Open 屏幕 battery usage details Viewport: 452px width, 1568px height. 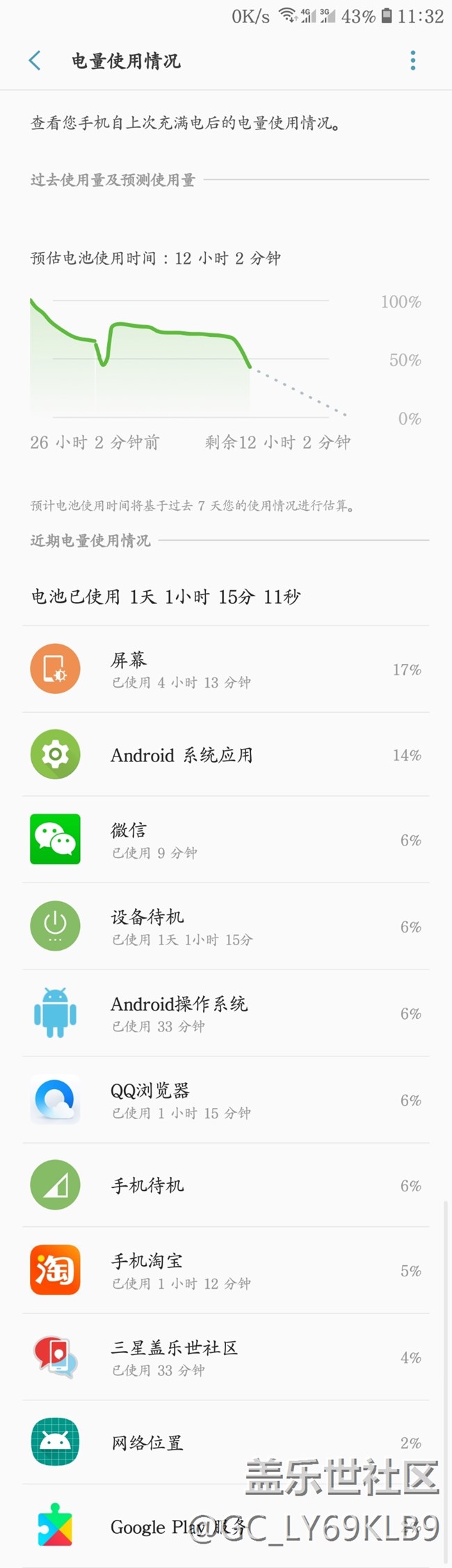(x=225, y=669)
